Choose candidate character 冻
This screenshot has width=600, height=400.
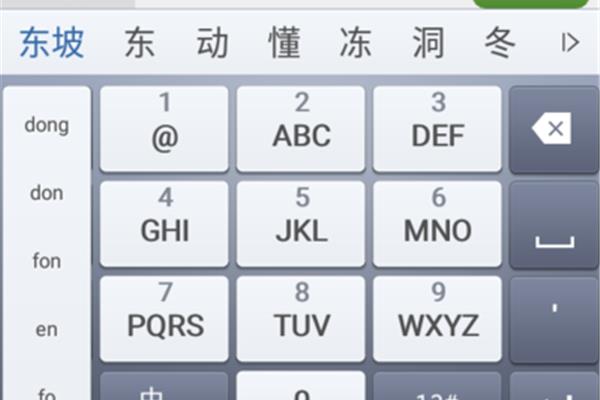(x=356, y=42)
